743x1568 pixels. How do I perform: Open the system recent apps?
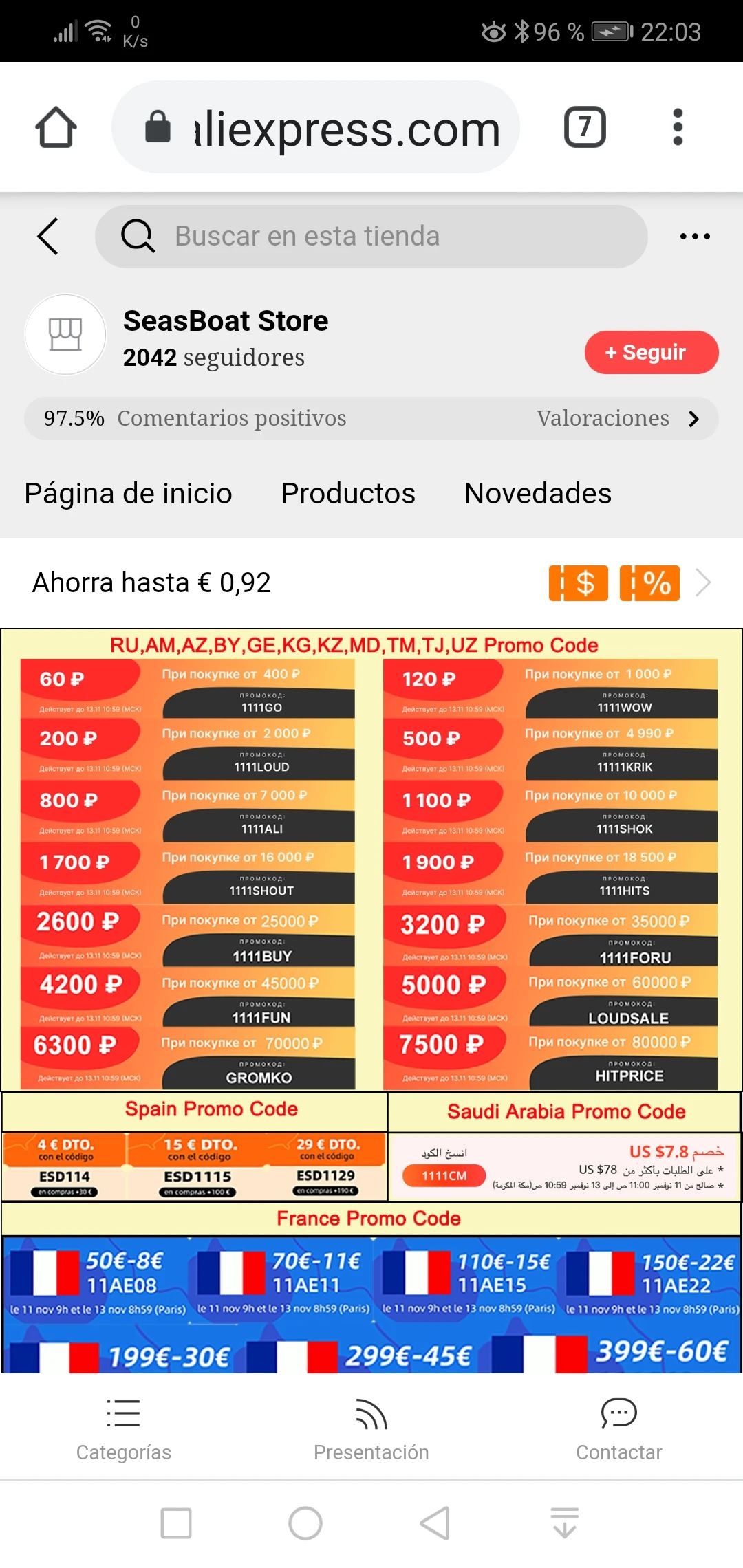point(176,1523)
